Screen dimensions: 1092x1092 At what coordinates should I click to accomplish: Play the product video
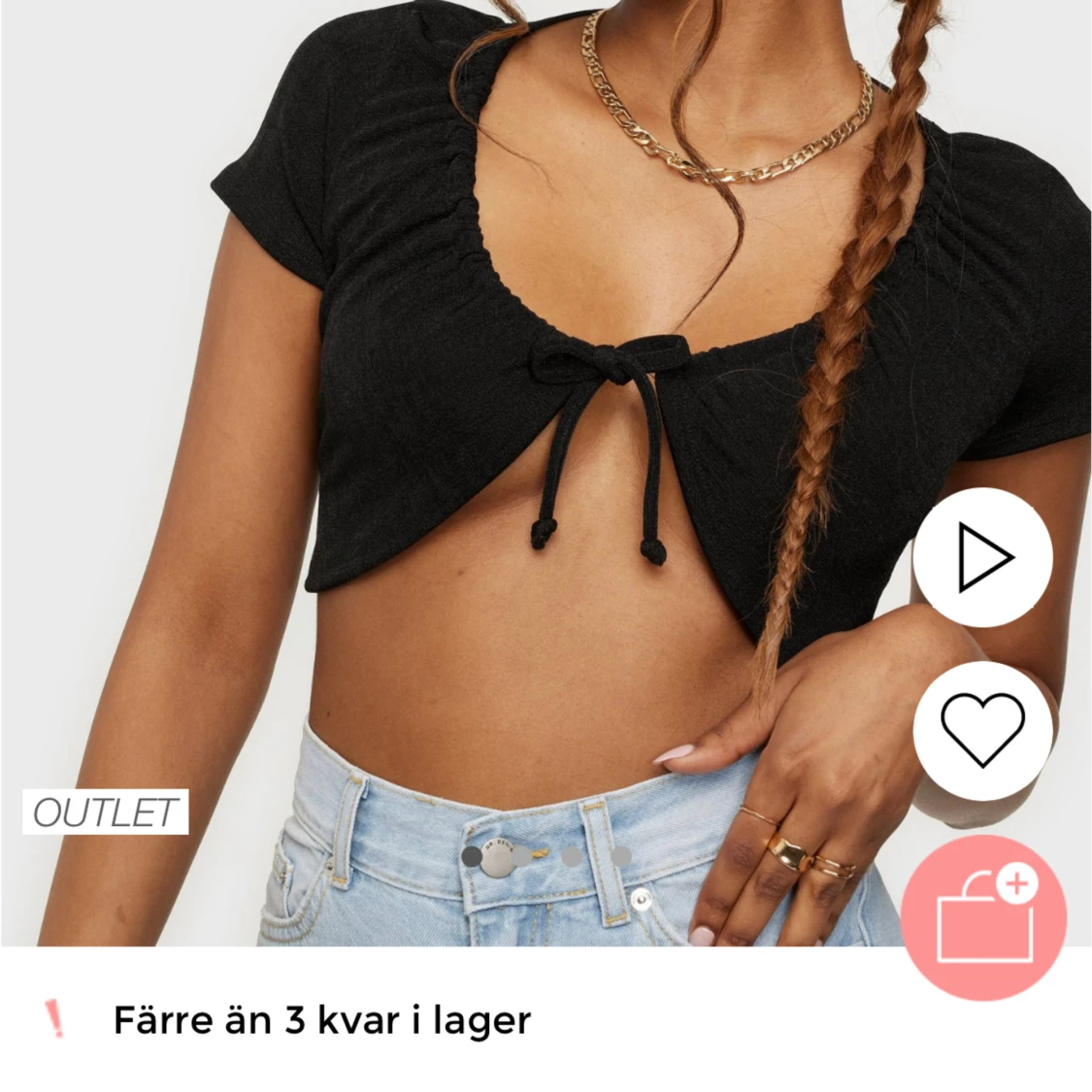point(982,558)
